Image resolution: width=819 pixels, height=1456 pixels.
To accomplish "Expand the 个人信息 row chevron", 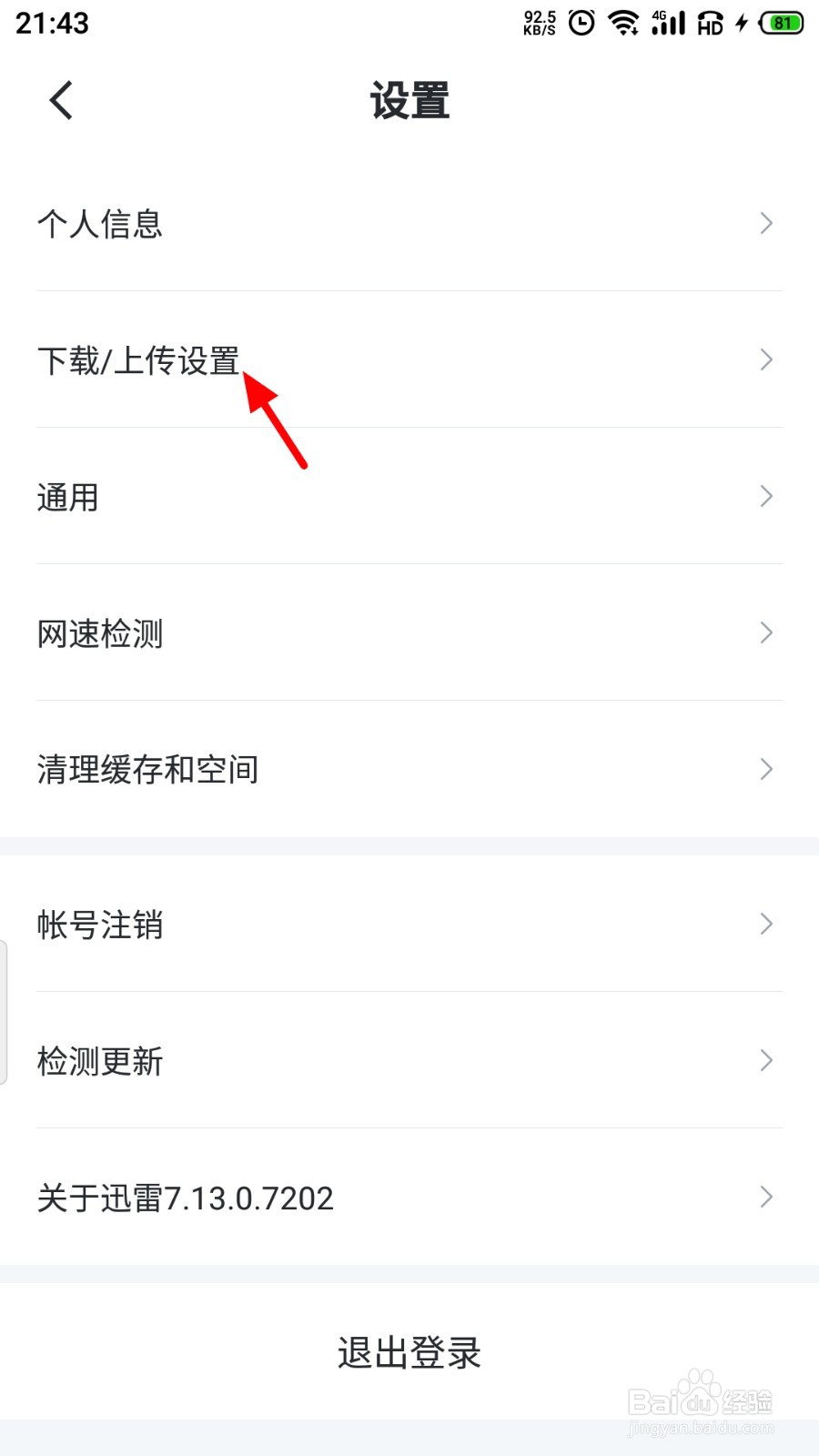I will point(765,223).
